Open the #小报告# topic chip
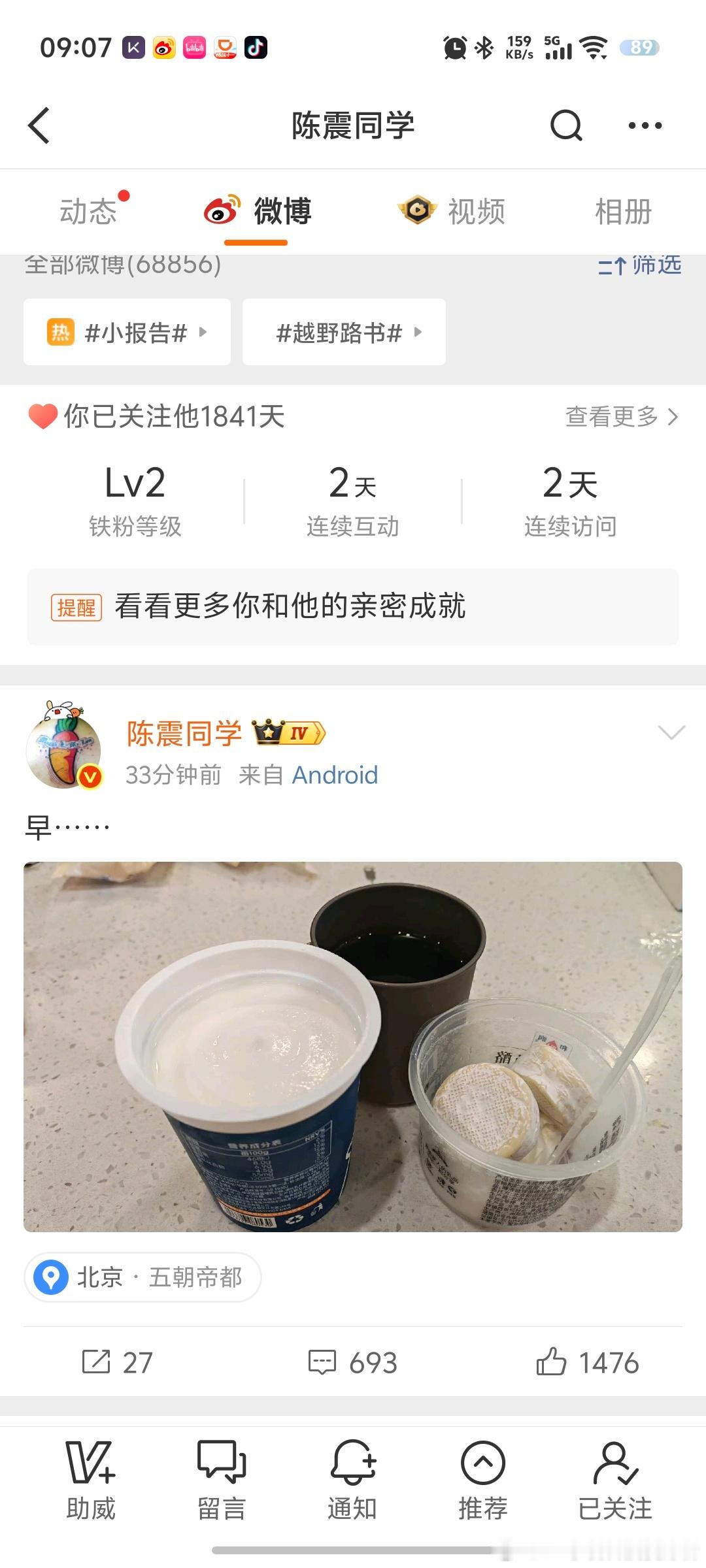 127,333
